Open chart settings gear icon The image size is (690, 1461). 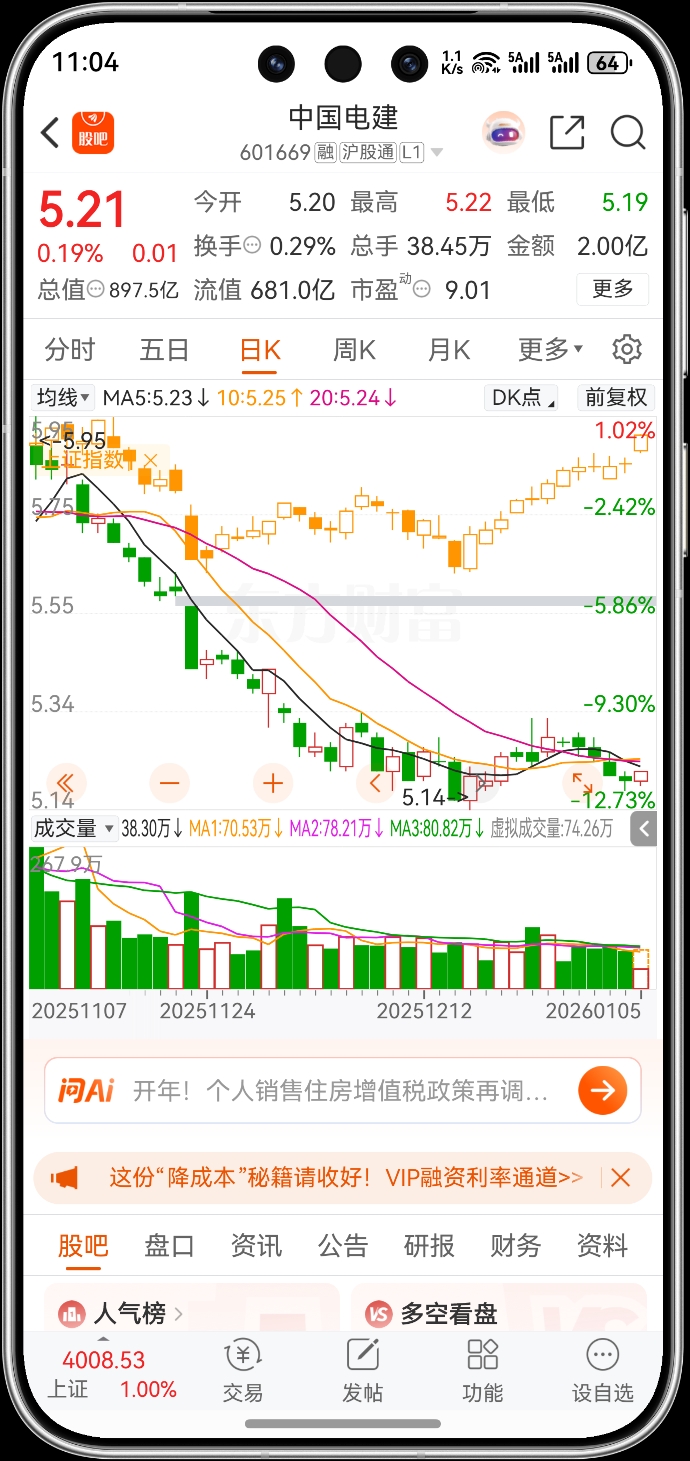627,350
